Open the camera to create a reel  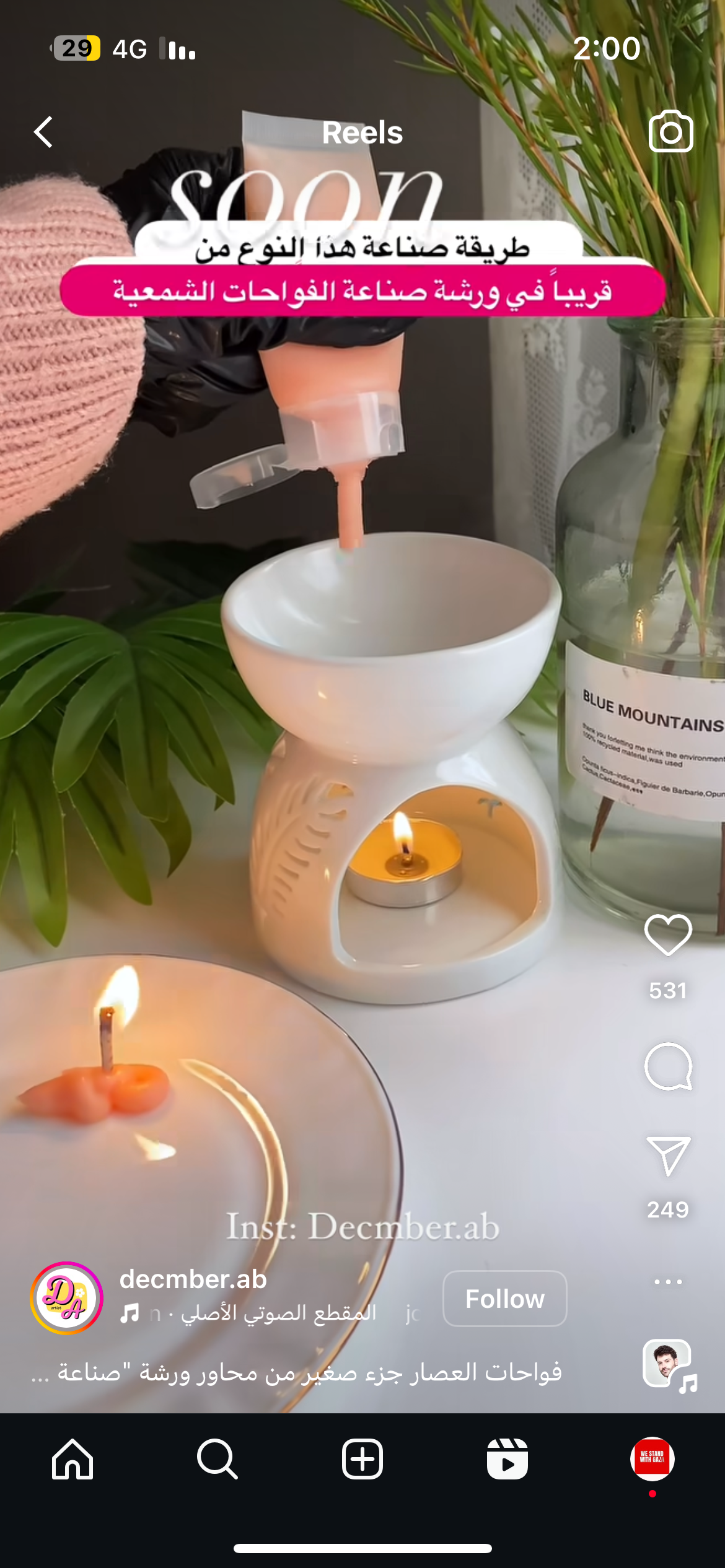(x=670, y=131)
